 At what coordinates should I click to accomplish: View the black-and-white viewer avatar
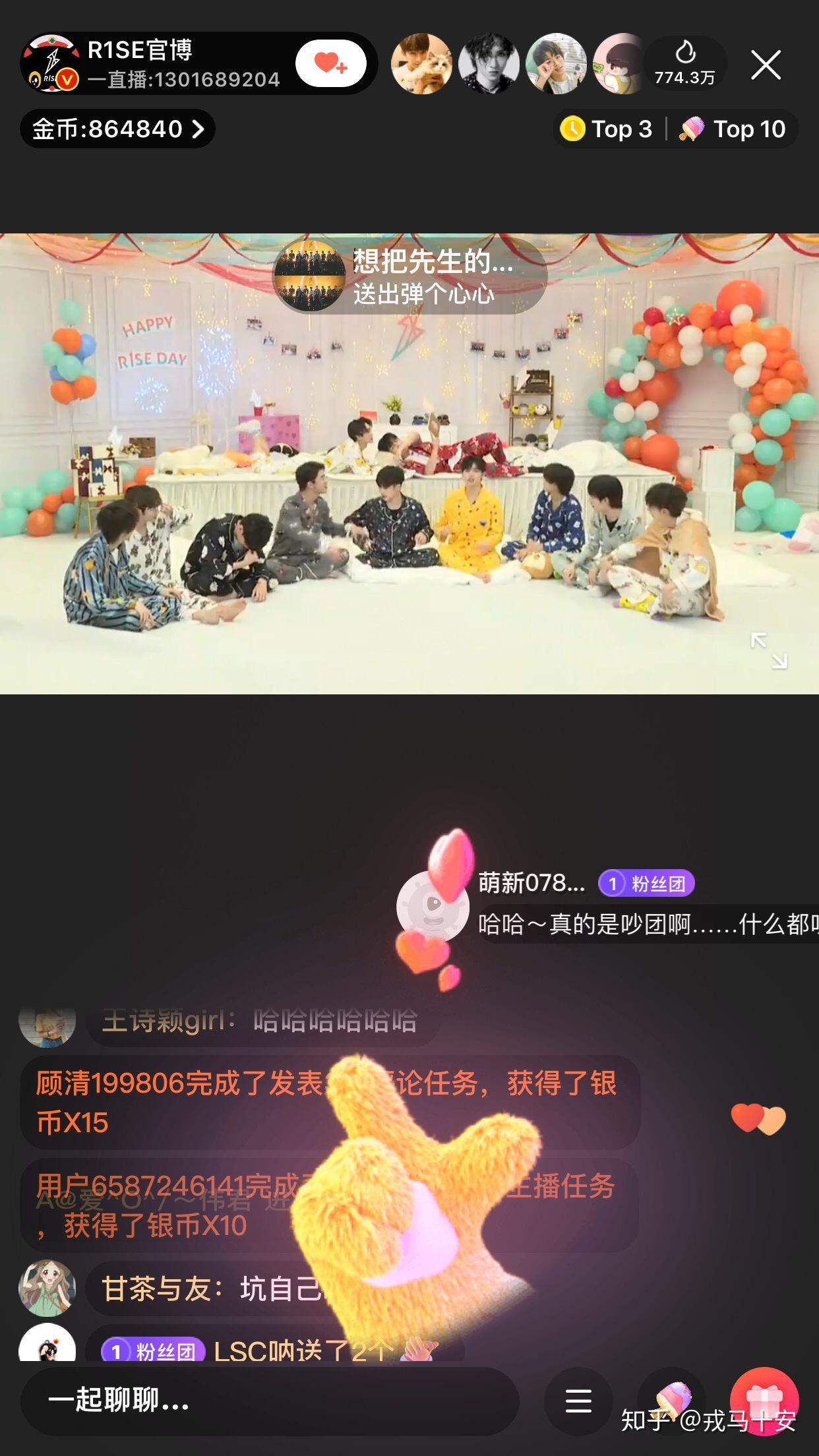click(489, 64)
